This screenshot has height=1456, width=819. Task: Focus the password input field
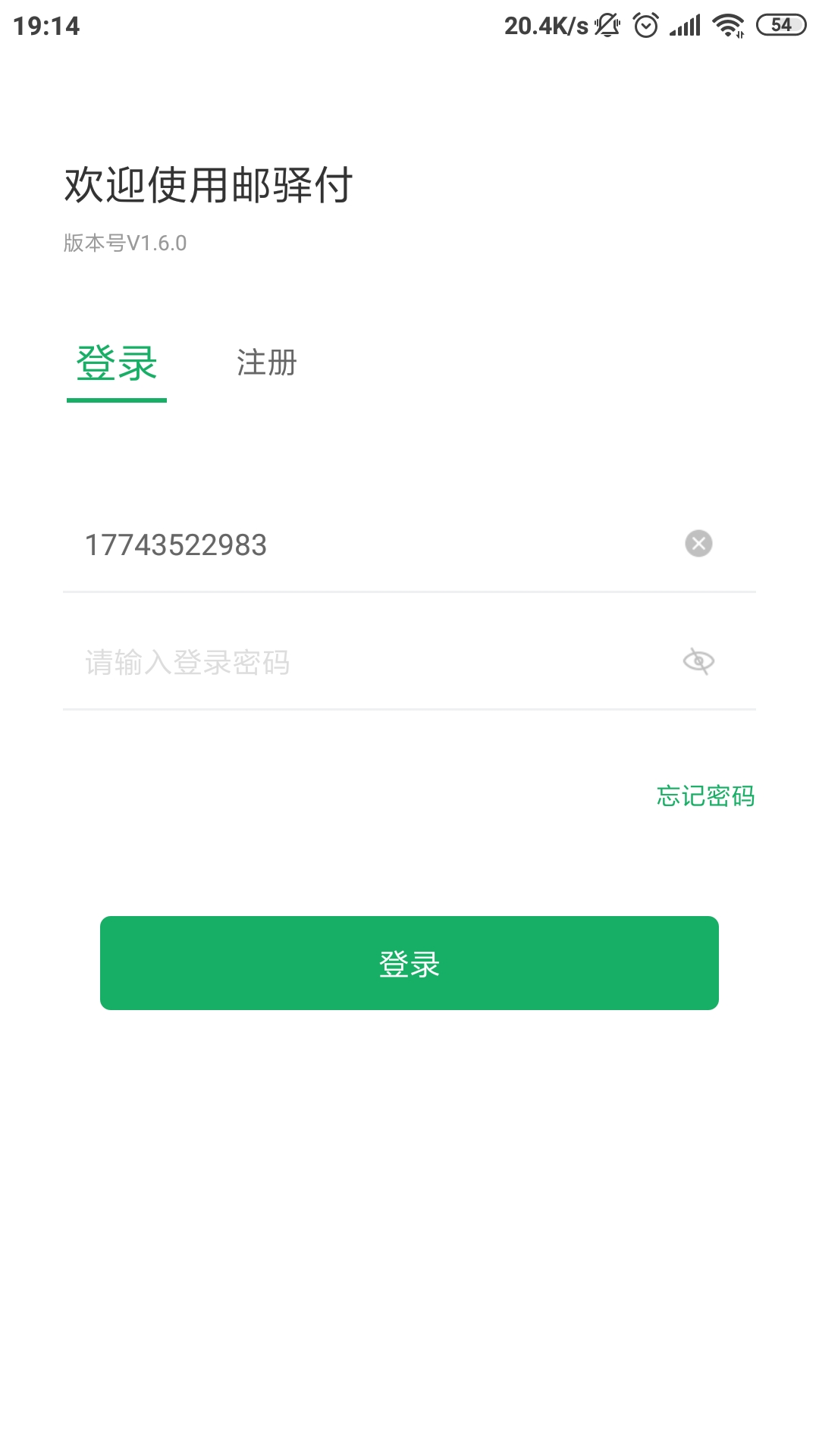(341, 661)
